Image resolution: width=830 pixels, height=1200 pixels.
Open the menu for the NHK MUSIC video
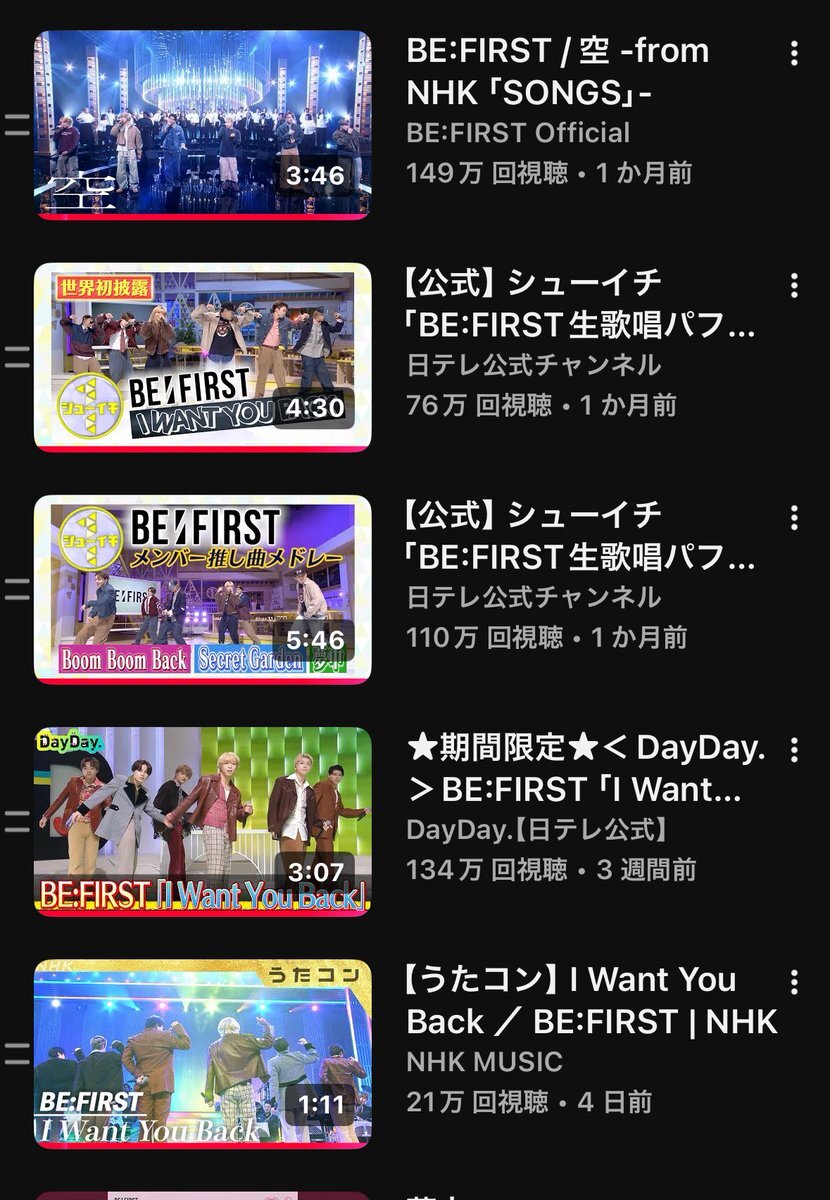pos(794,981)
